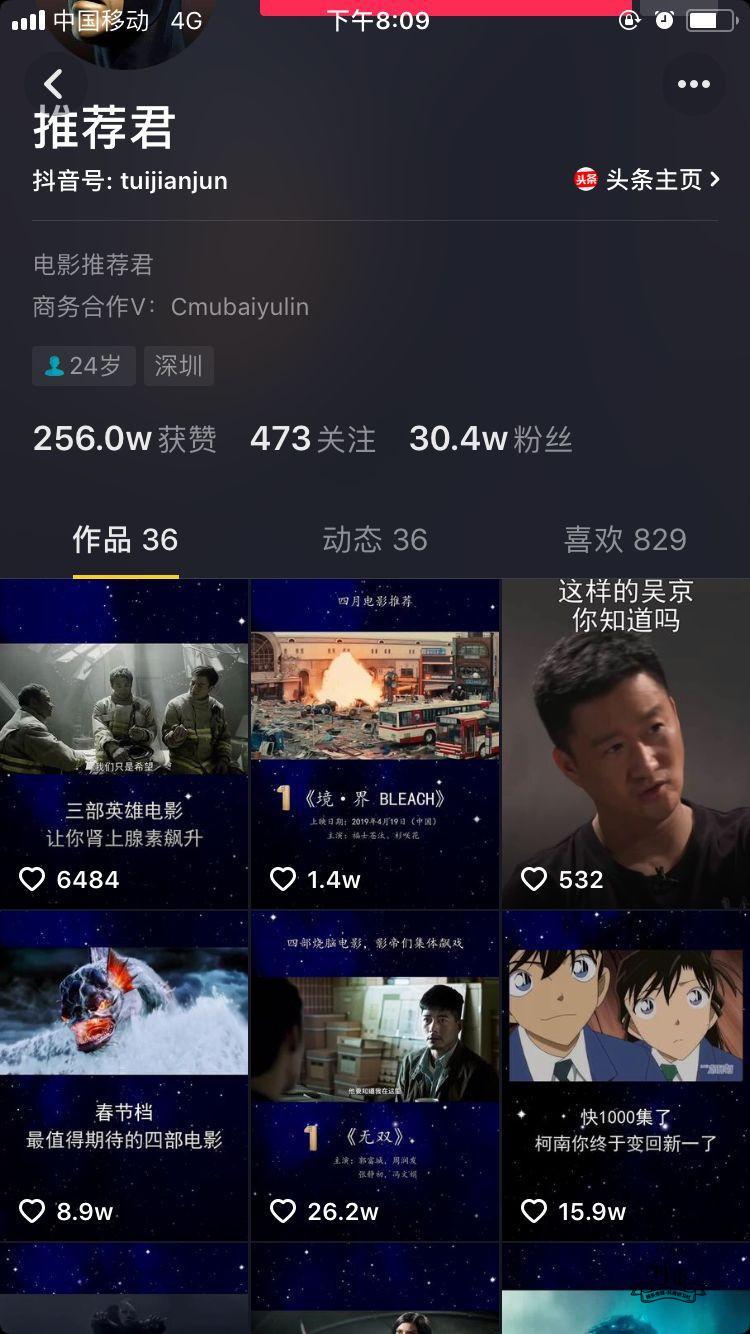Switch to the 作品 36 tab
Viewport: 750px width, 1334px height.
tap(125, 540)
